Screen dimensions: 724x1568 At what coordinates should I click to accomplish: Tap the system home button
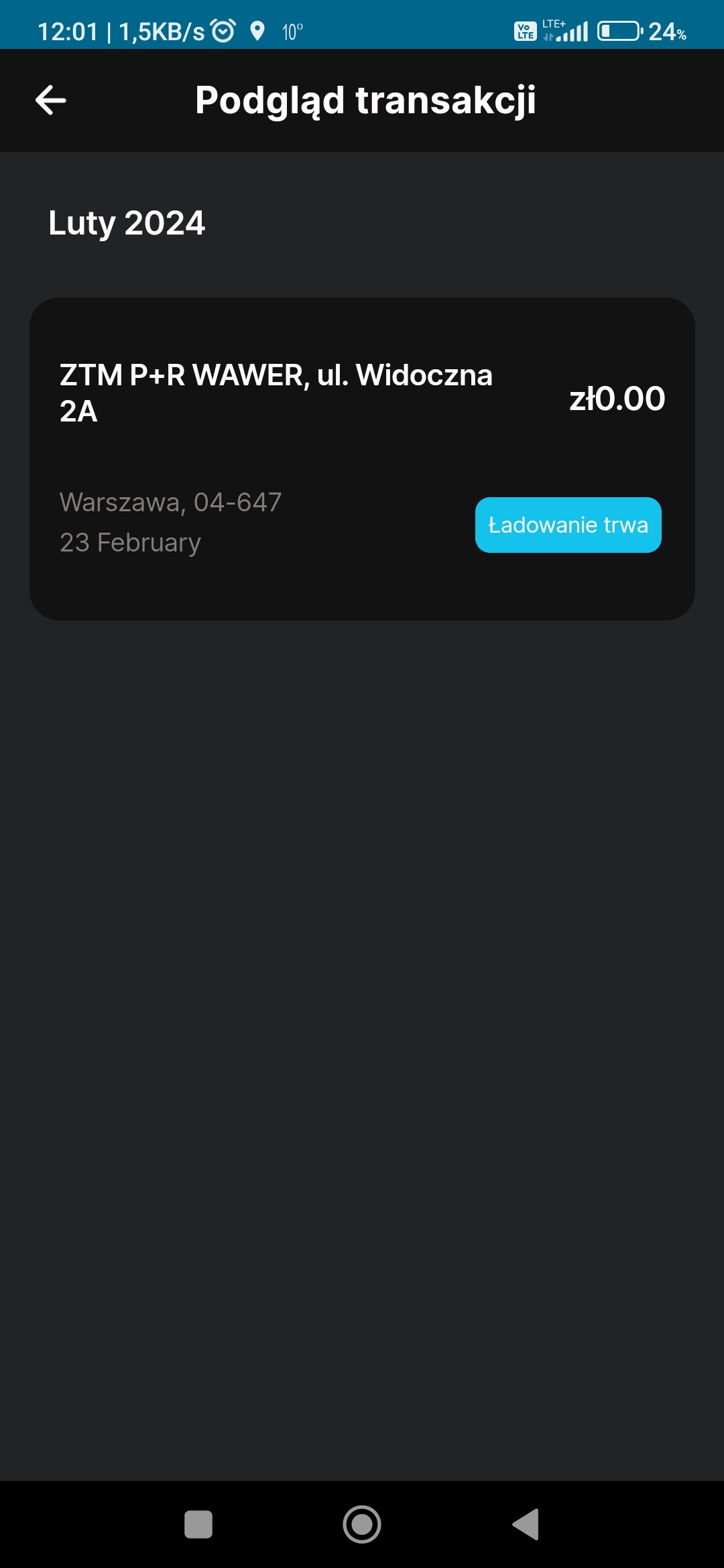click(362, 1524)
